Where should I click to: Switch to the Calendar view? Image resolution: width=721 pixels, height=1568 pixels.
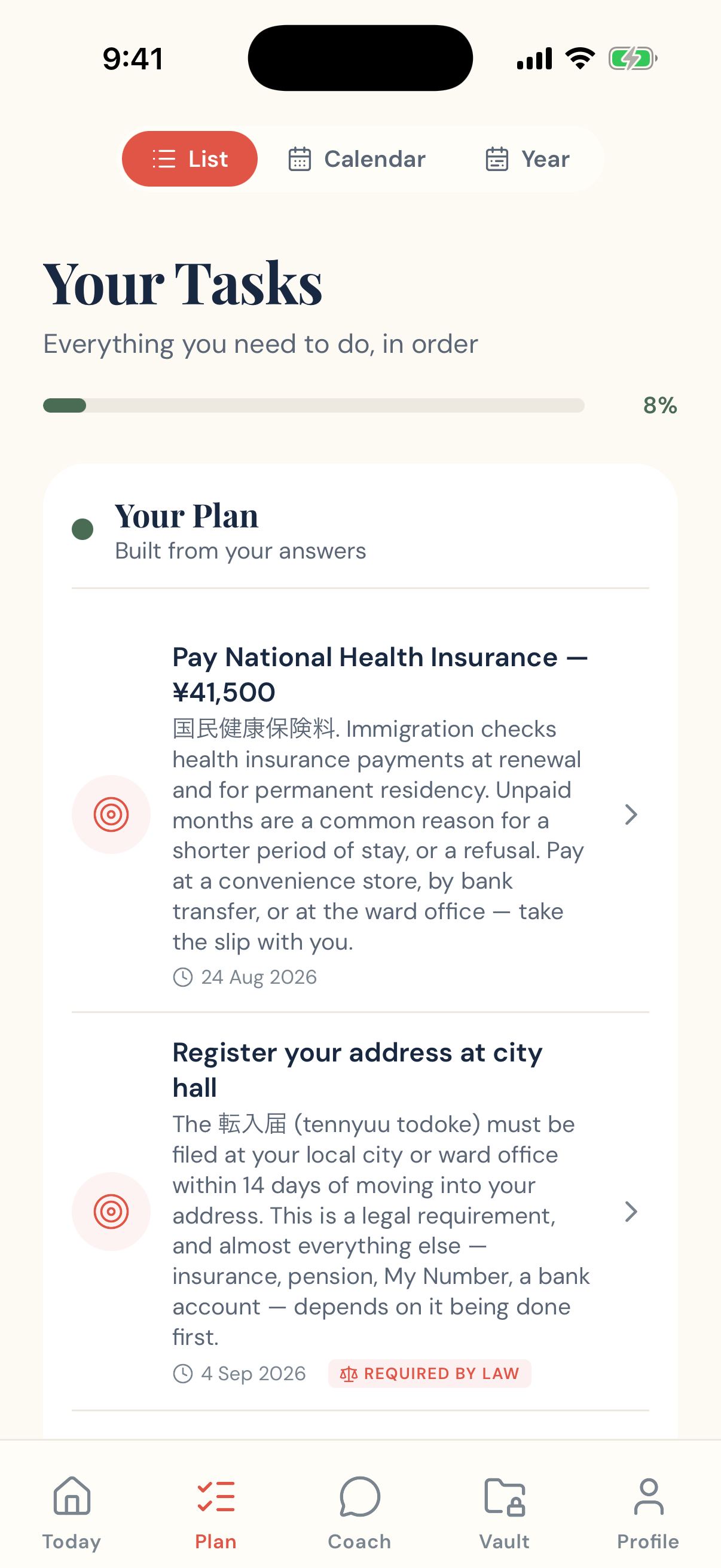pyautogui.click(x=356, y=159)
